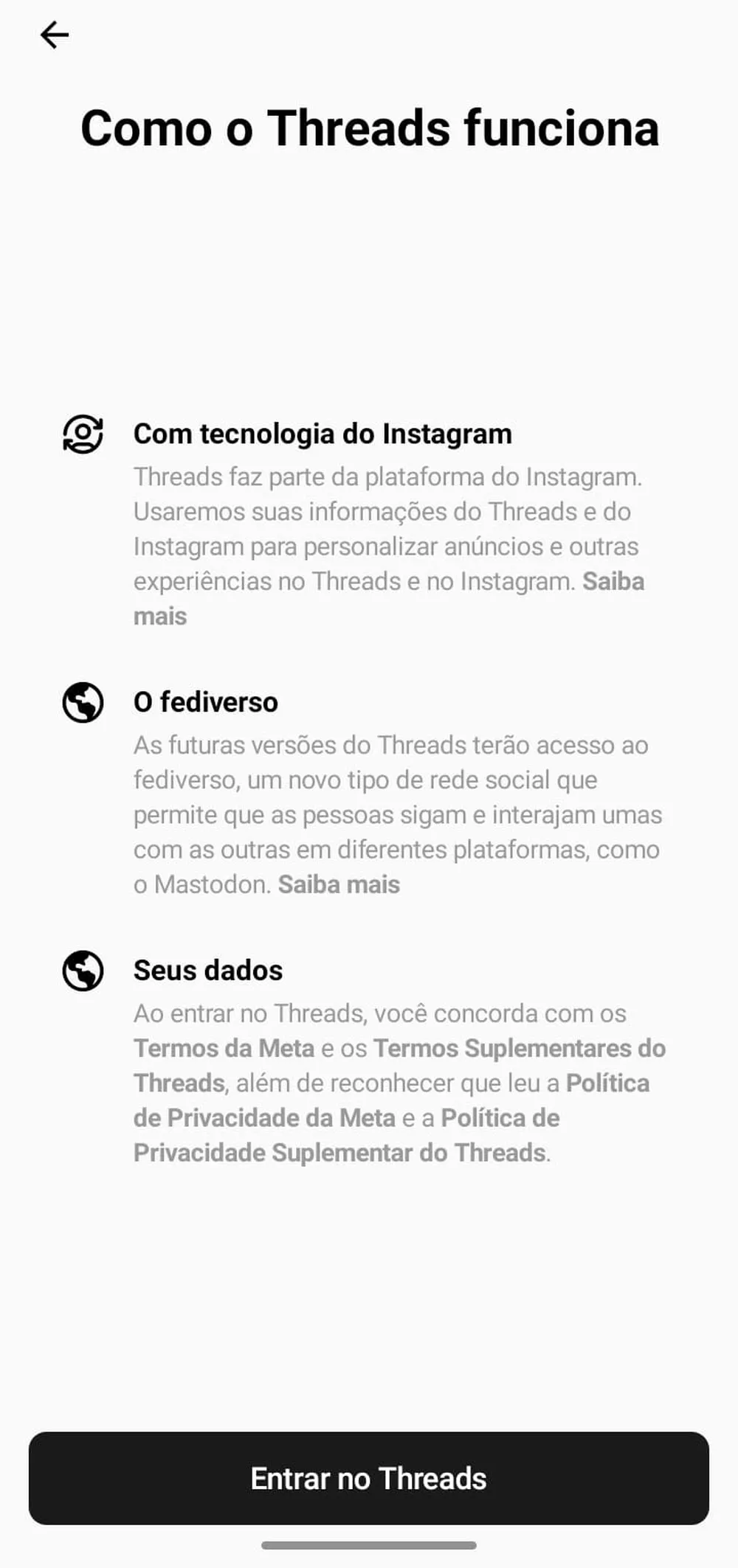
Task: Open Saiba mais in the fediverso section
Action: click(337, 884)
